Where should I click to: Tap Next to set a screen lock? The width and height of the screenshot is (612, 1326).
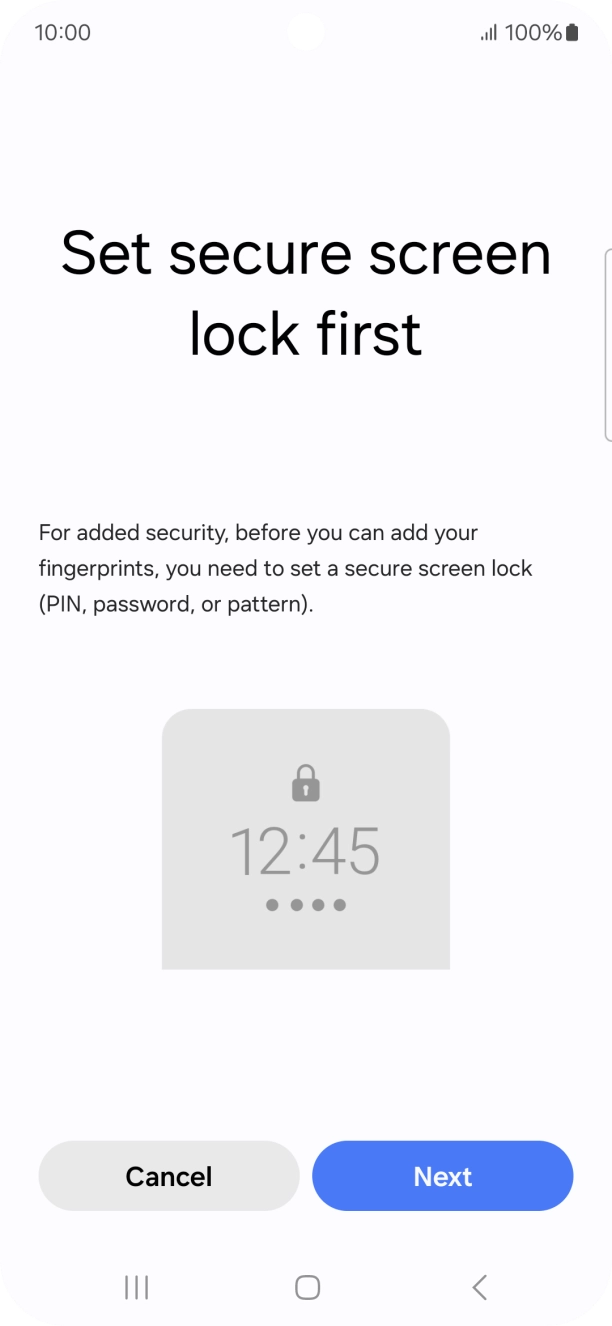(x=443, y=1176)
